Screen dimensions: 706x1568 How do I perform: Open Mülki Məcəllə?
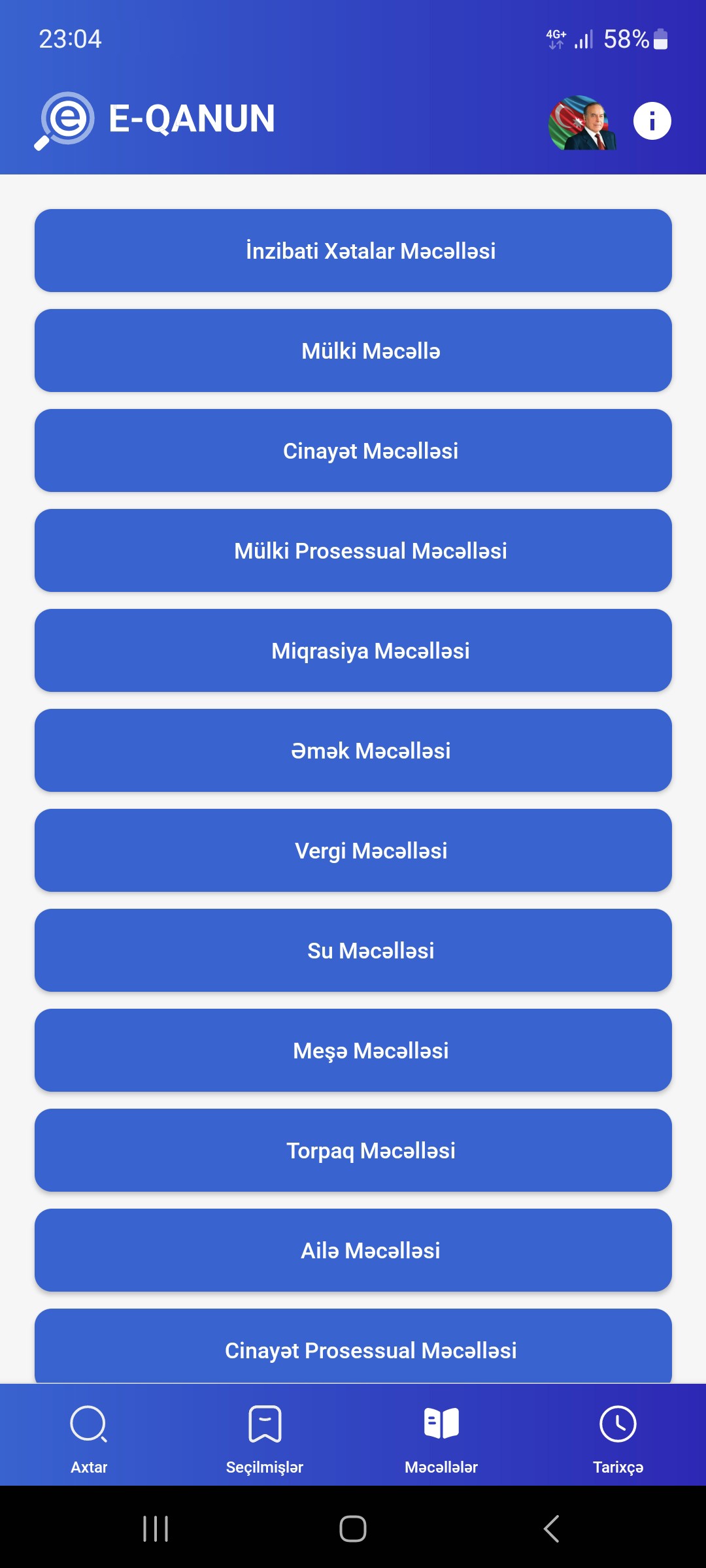click(353, 351)
